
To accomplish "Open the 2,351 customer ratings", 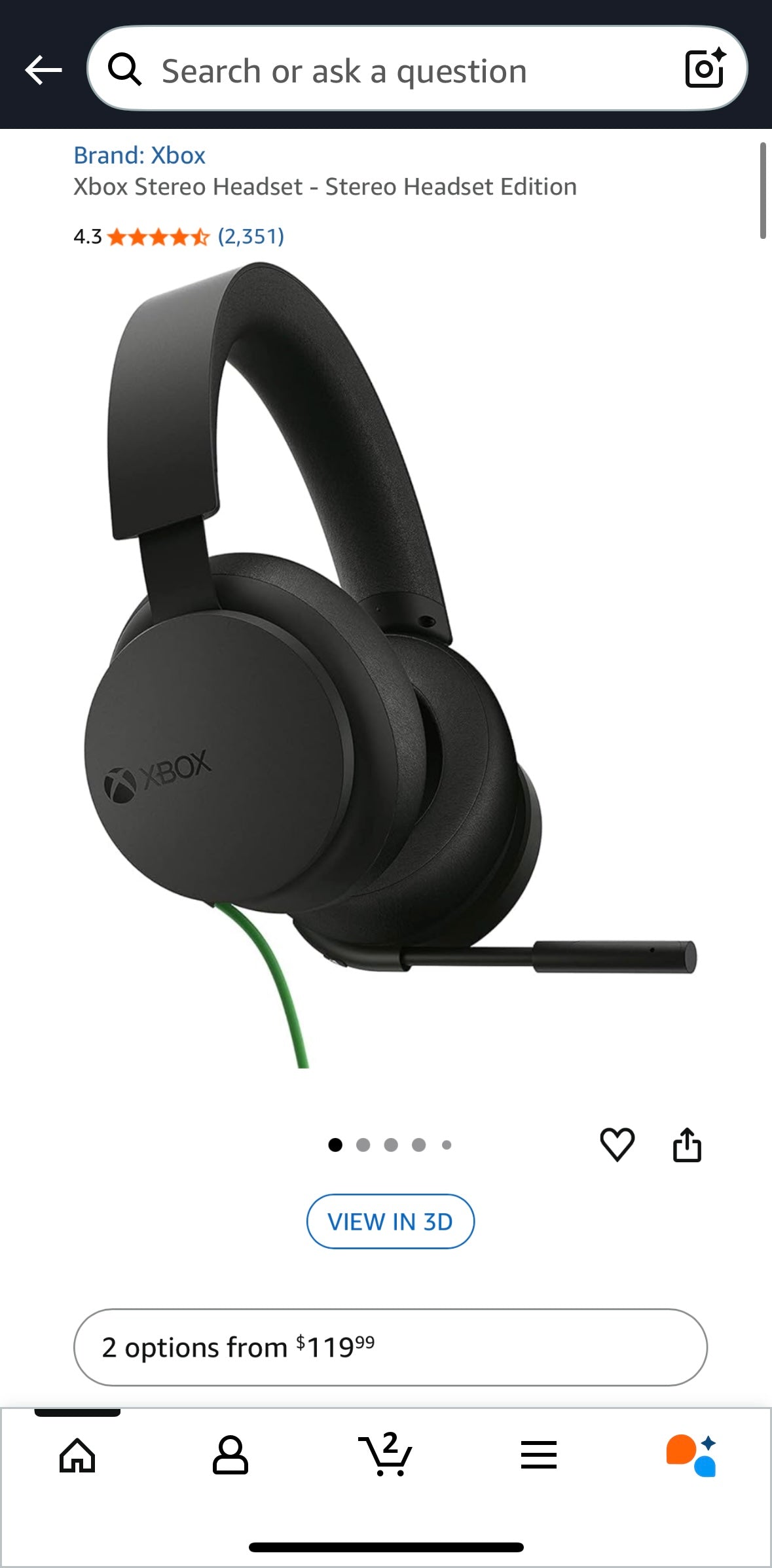I will tap(251, 236).
